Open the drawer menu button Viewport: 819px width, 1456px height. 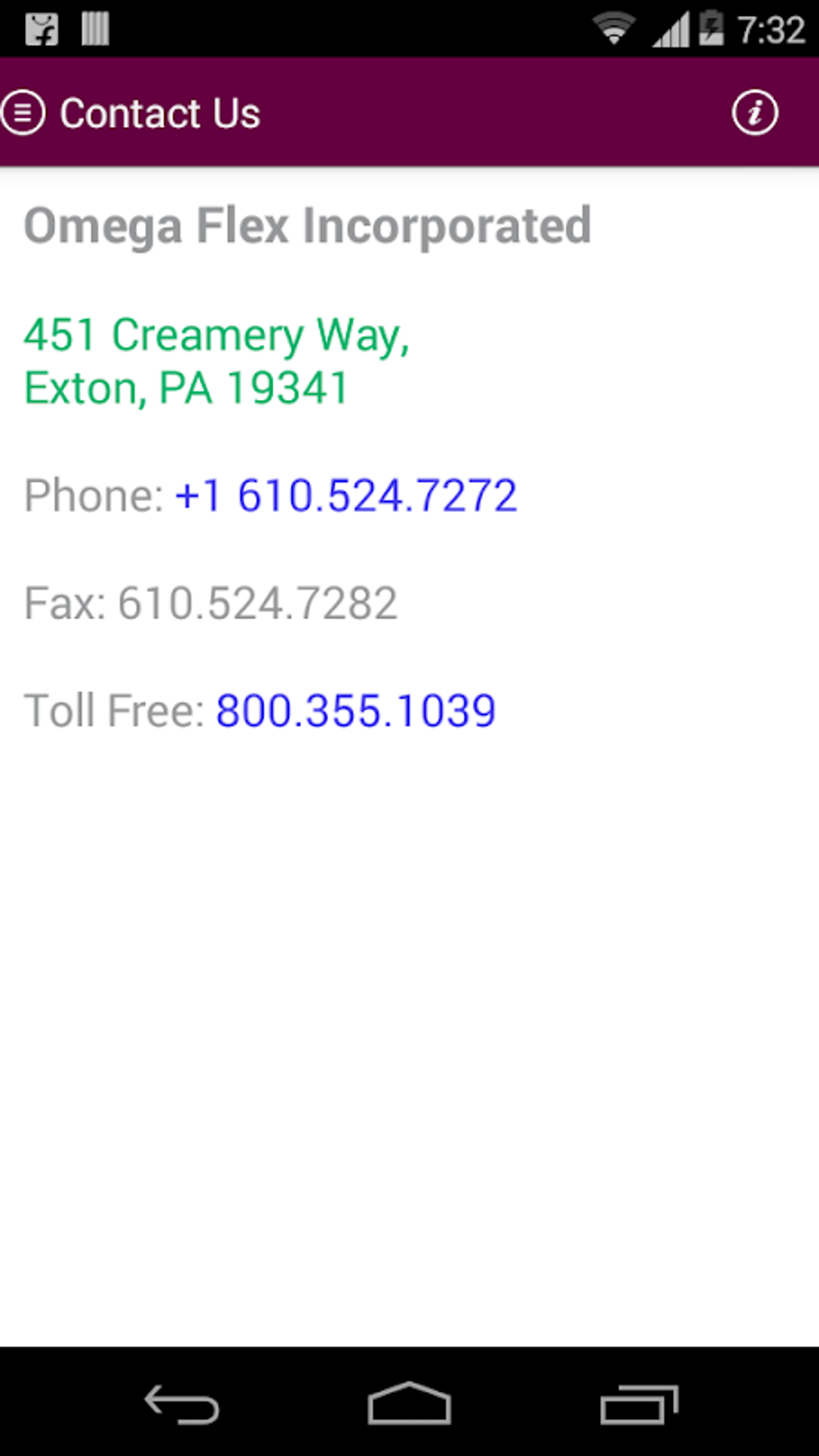tap(23, 113)
